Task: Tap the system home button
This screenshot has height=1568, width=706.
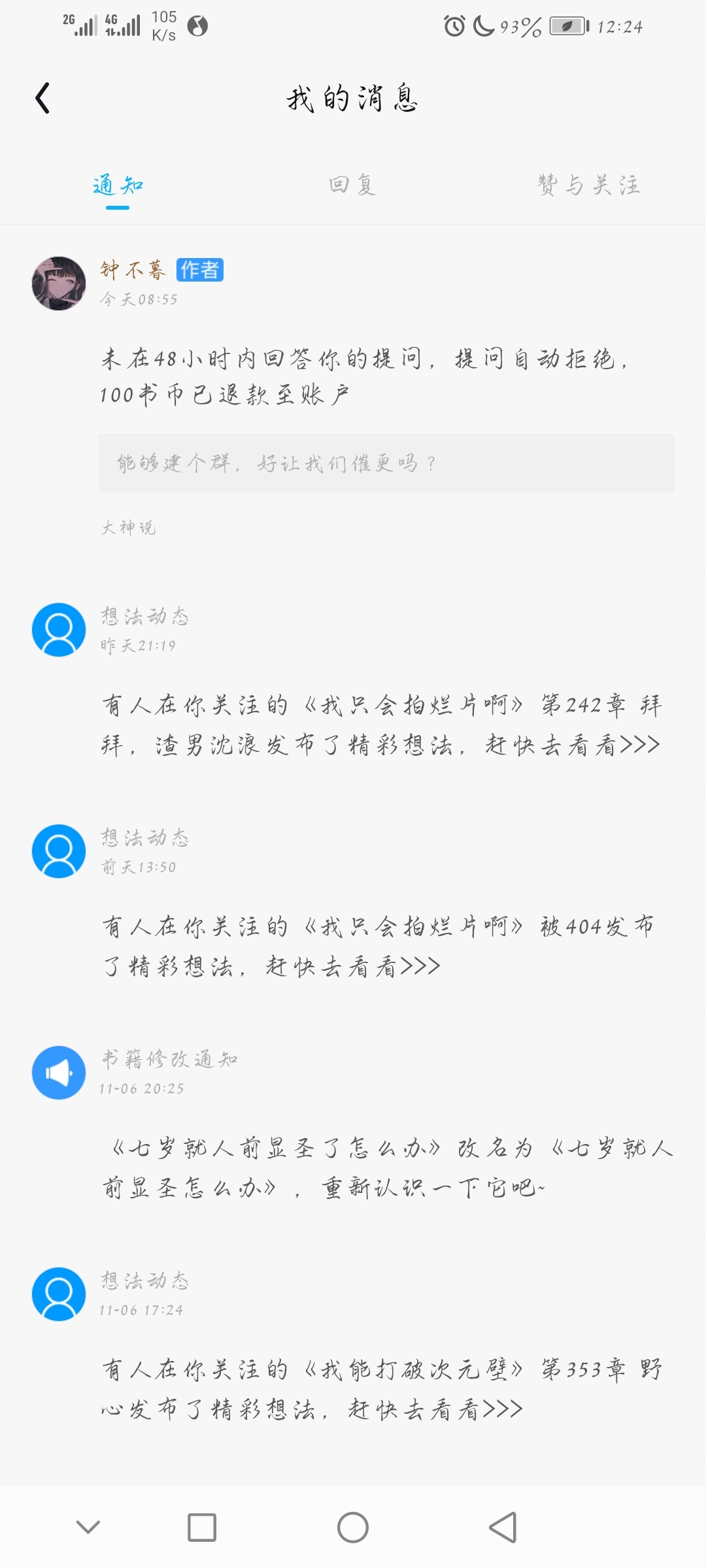Action: [353, 1527]
